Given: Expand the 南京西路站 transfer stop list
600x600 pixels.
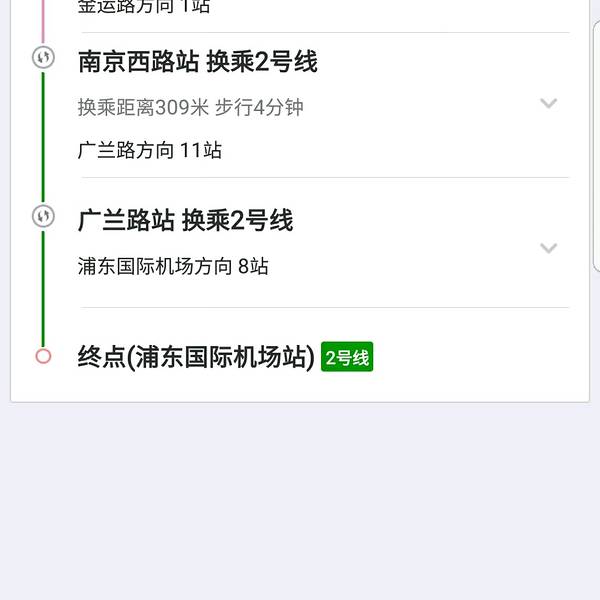Looking at the screenshot, I should [x=548, y=103].
